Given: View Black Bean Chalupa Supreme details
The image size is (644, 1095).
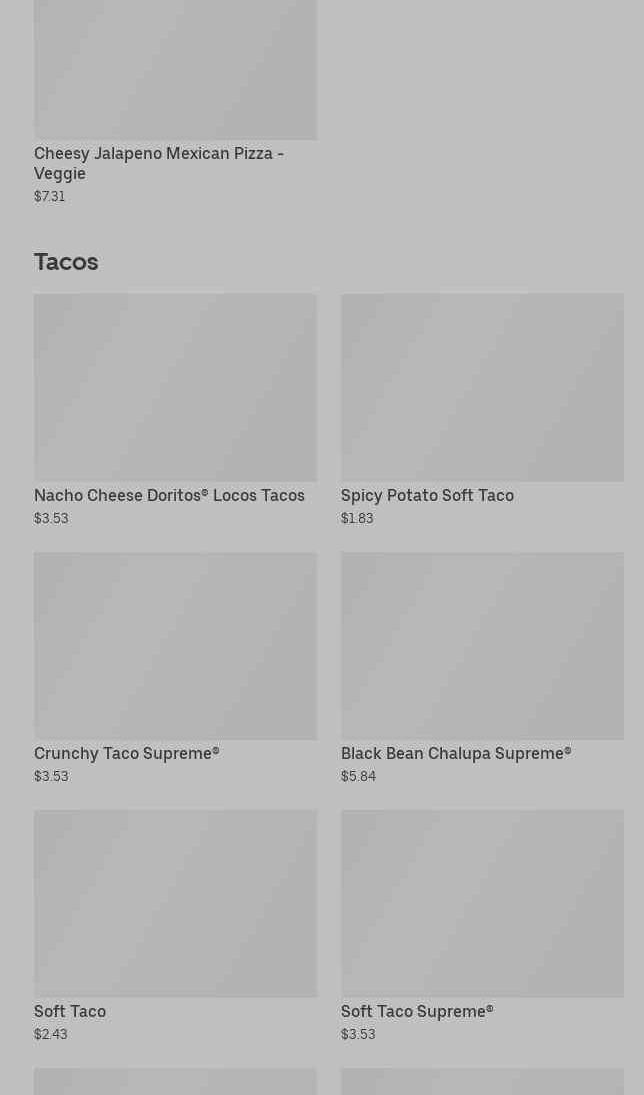Looking at the screenshot, I should 482,668.
